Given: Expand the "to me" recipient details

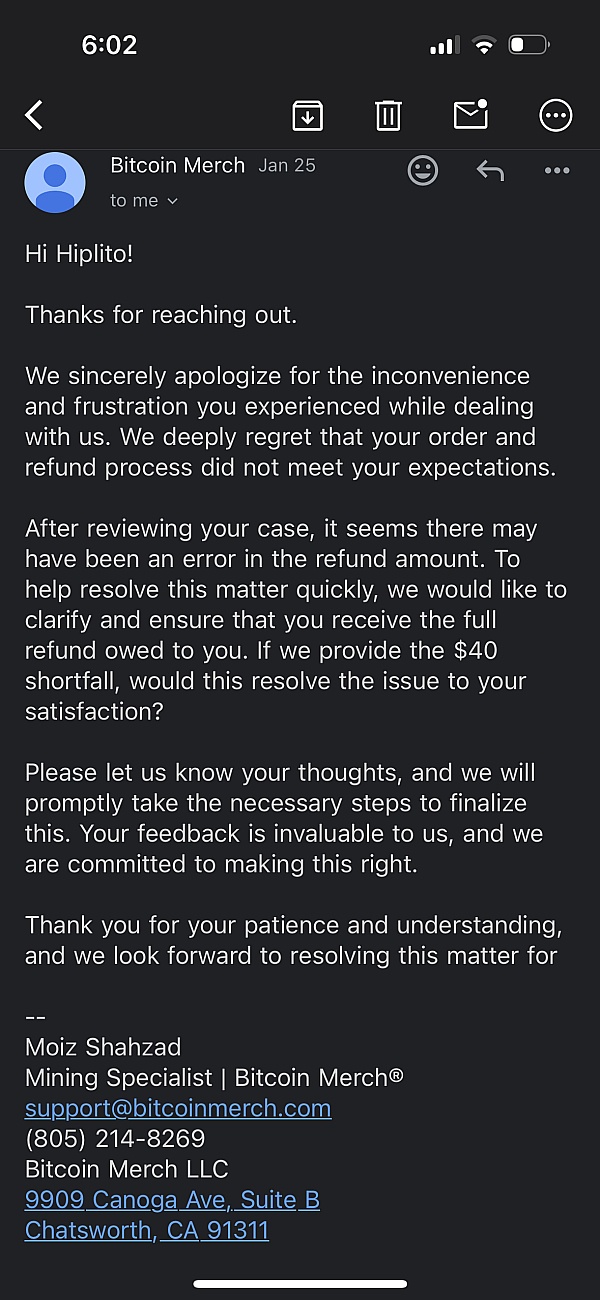Looking at the screenshot, I should [x=144, y=201].
